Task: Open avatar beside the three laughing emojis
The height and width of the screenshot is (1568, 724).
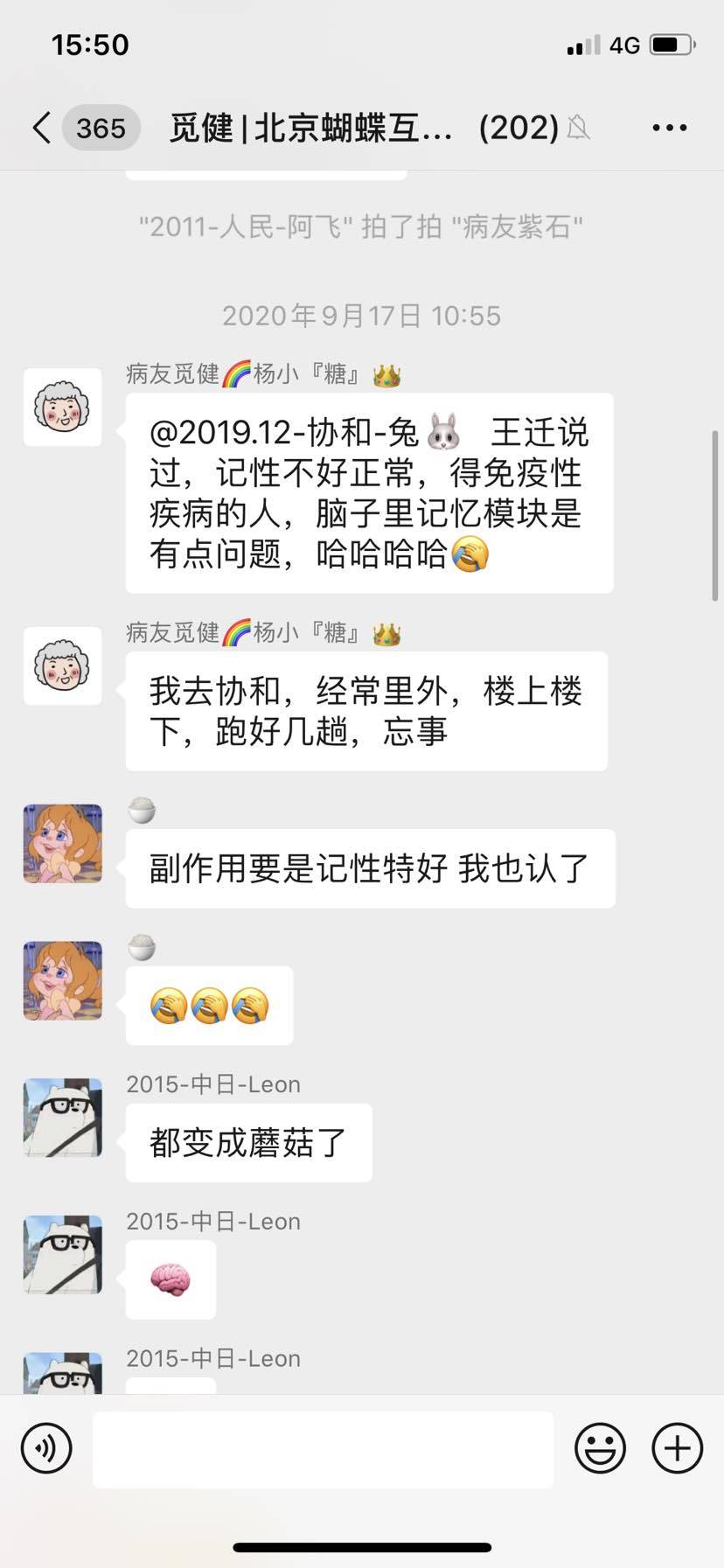Action: click(x=62, y=980)
